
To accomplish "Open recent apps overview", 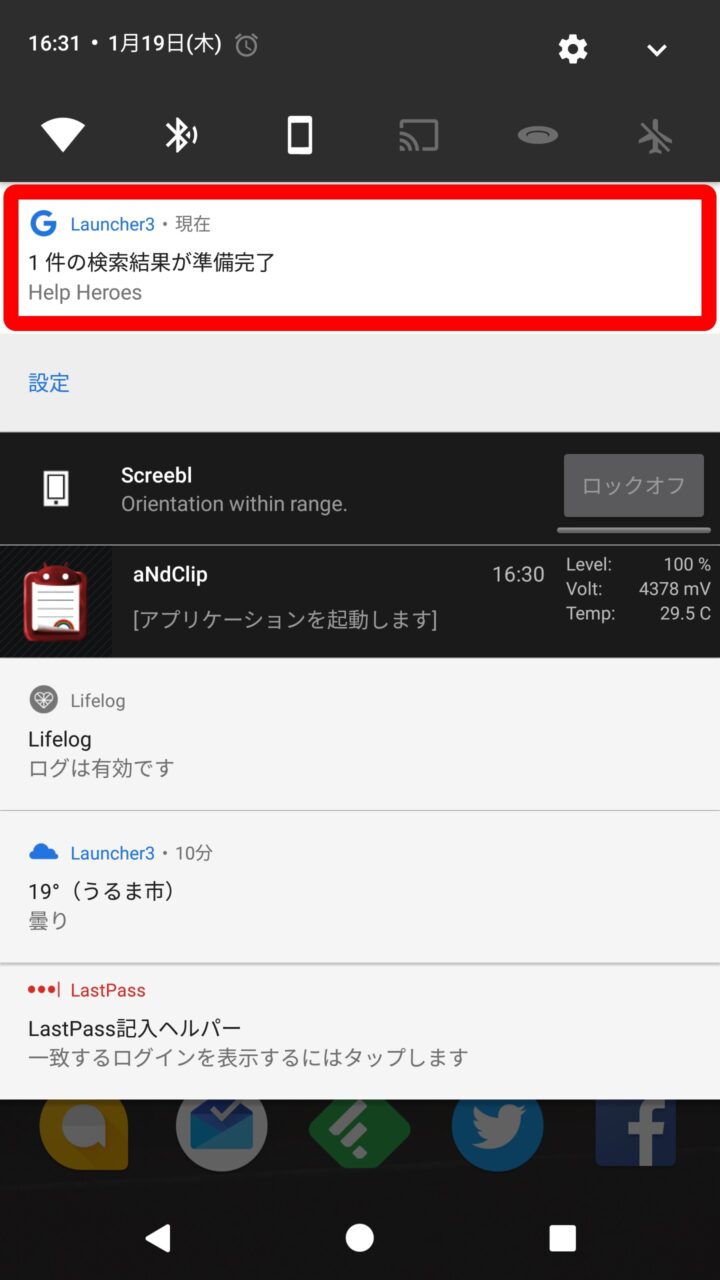I will 562,1238.
